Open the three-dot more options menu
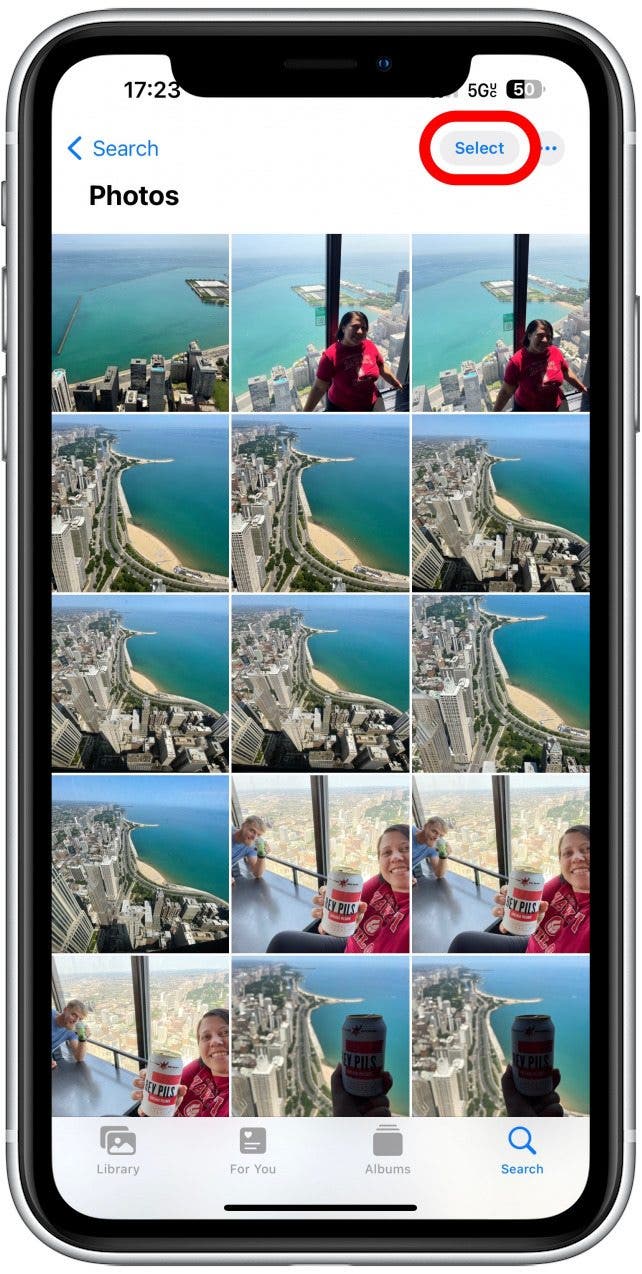Image resolution: width=642 pixels, height=1274 pixels. [550, 149]
